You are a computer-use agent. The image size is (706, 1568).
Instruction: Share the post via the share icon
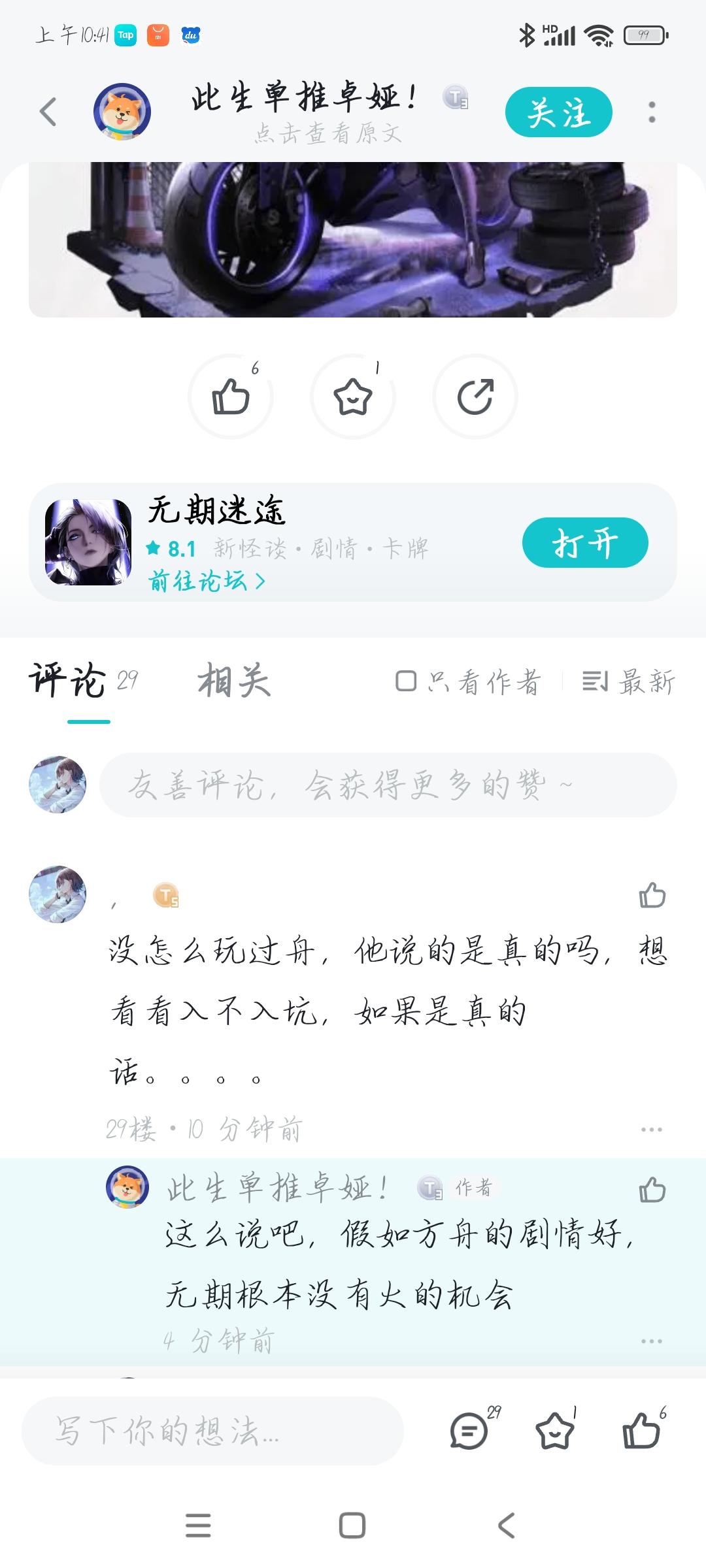(475, 397)
